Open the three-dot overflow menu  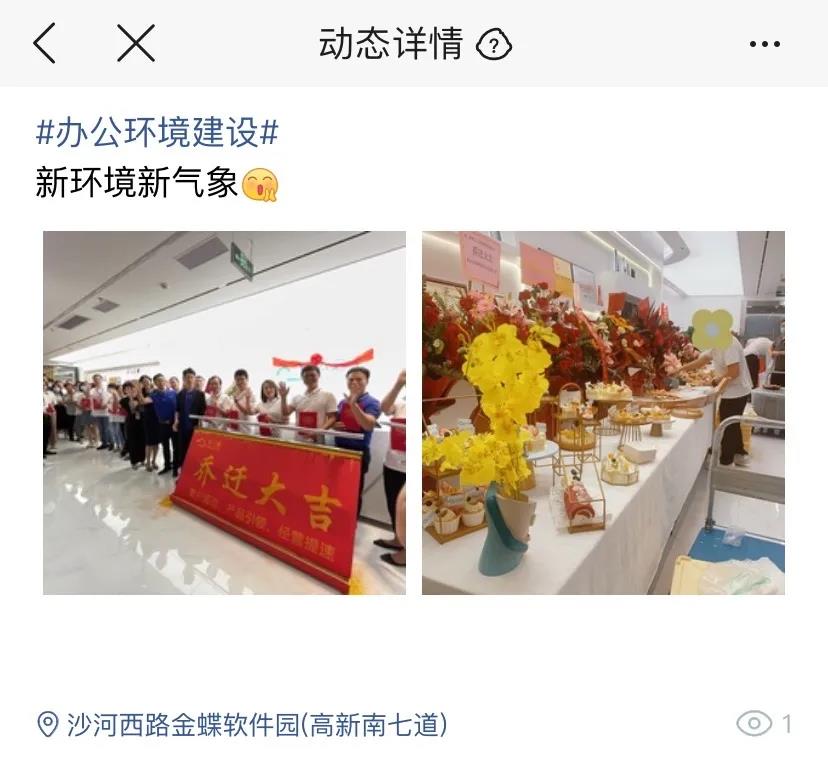764,44
